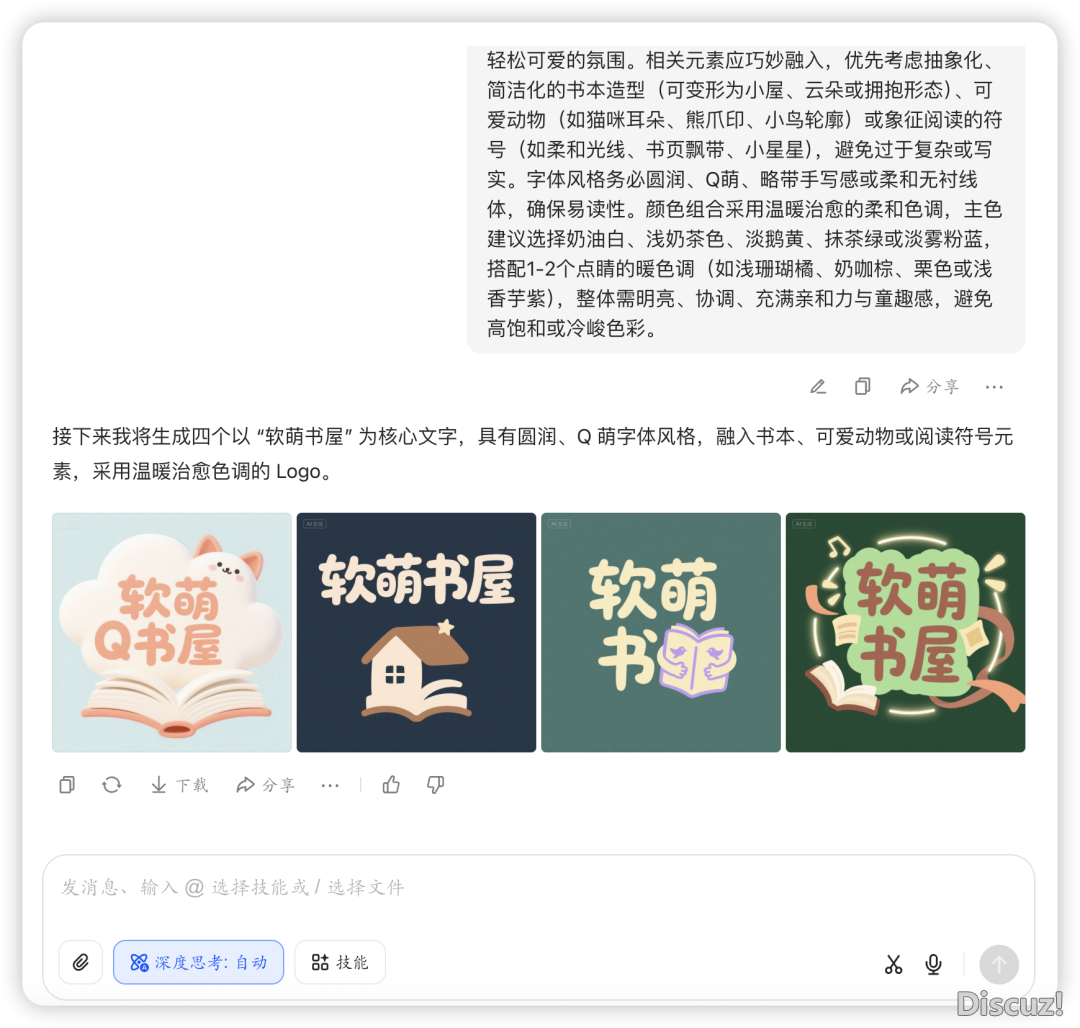Viewport: 1080px width, 1028px height.
Task: Open the 技能 skills menu
Action: point(340,962)
